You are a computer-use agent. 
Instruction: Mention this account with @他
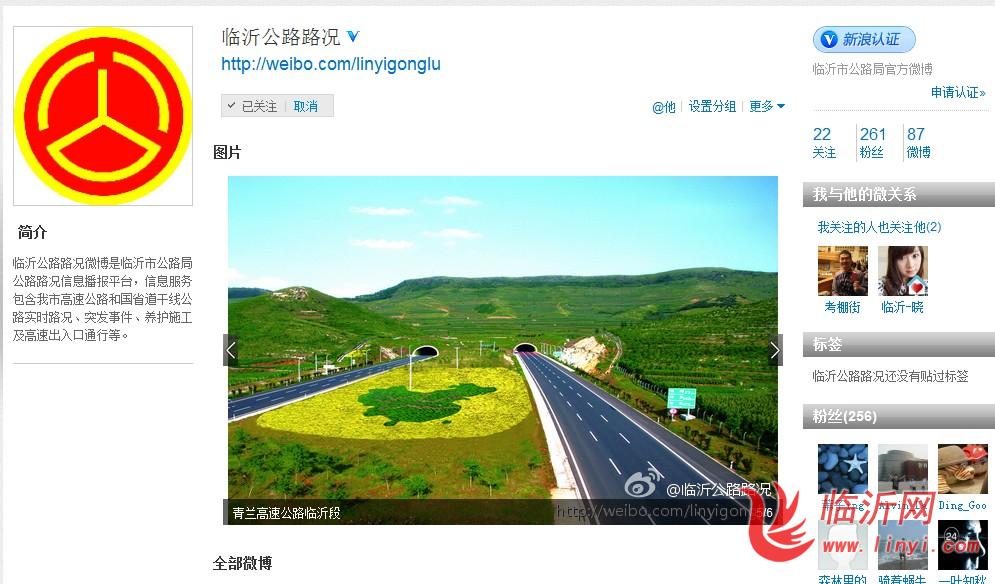pos(664,107)
